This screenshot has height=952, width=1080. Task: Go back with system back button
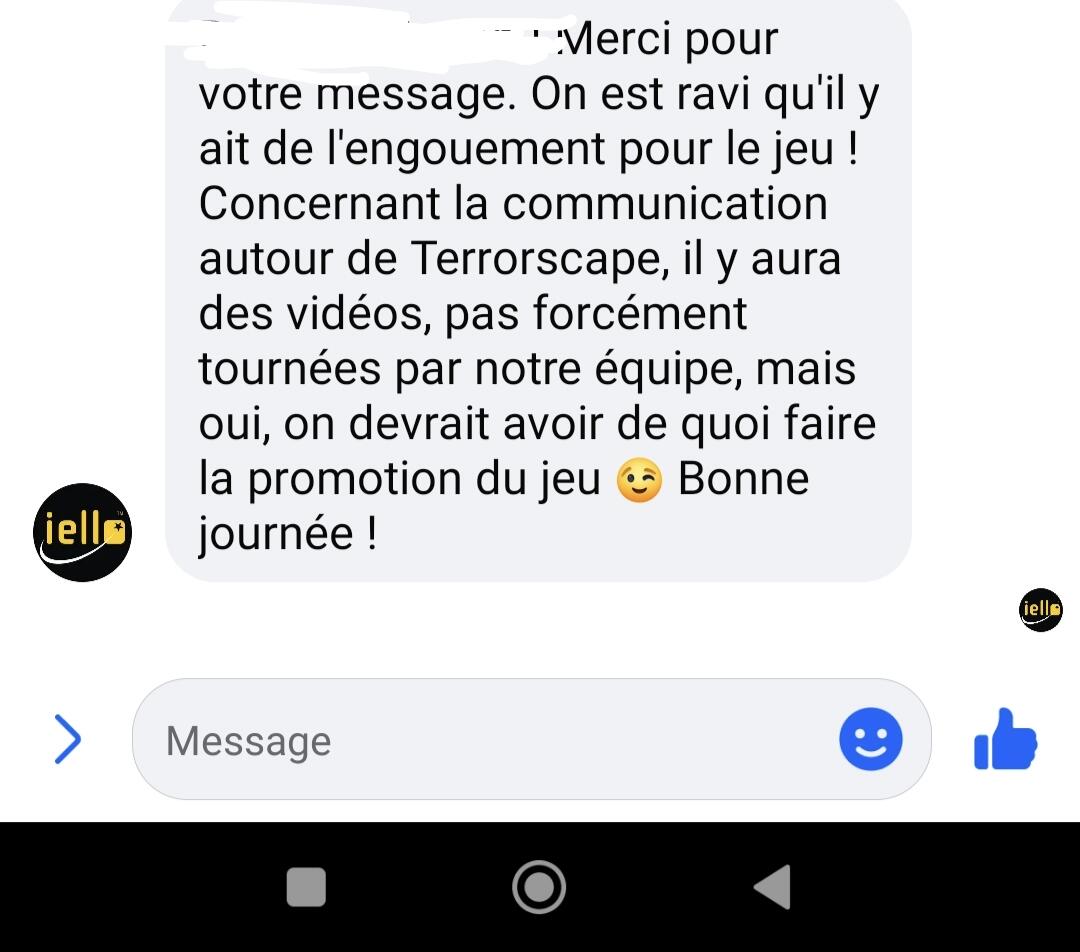(x=772, y=886)
